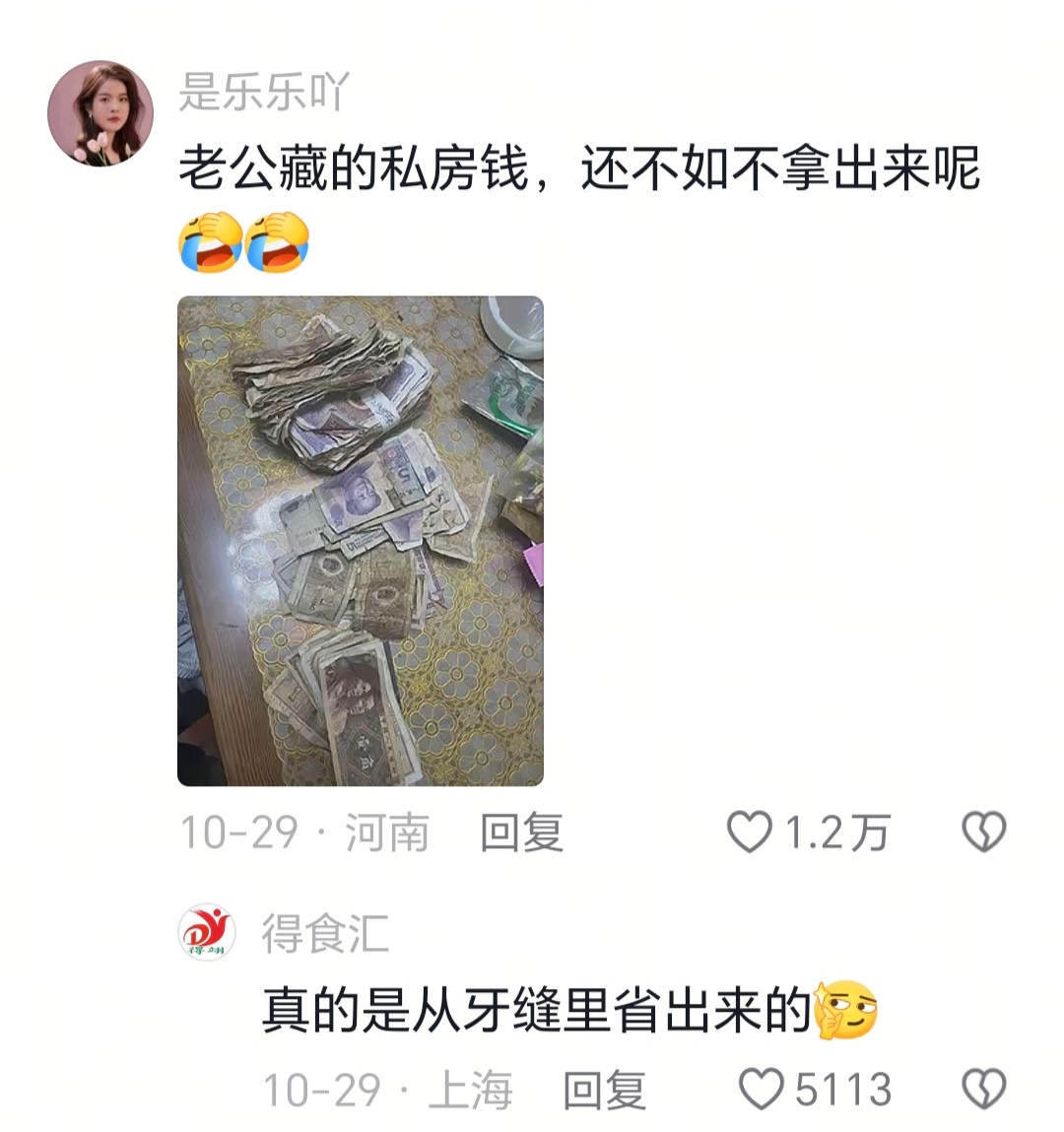Tap the heart icon to like 是乐乐吖's comment
The height and width of the screenshot is (1132, 1064).
751,832
